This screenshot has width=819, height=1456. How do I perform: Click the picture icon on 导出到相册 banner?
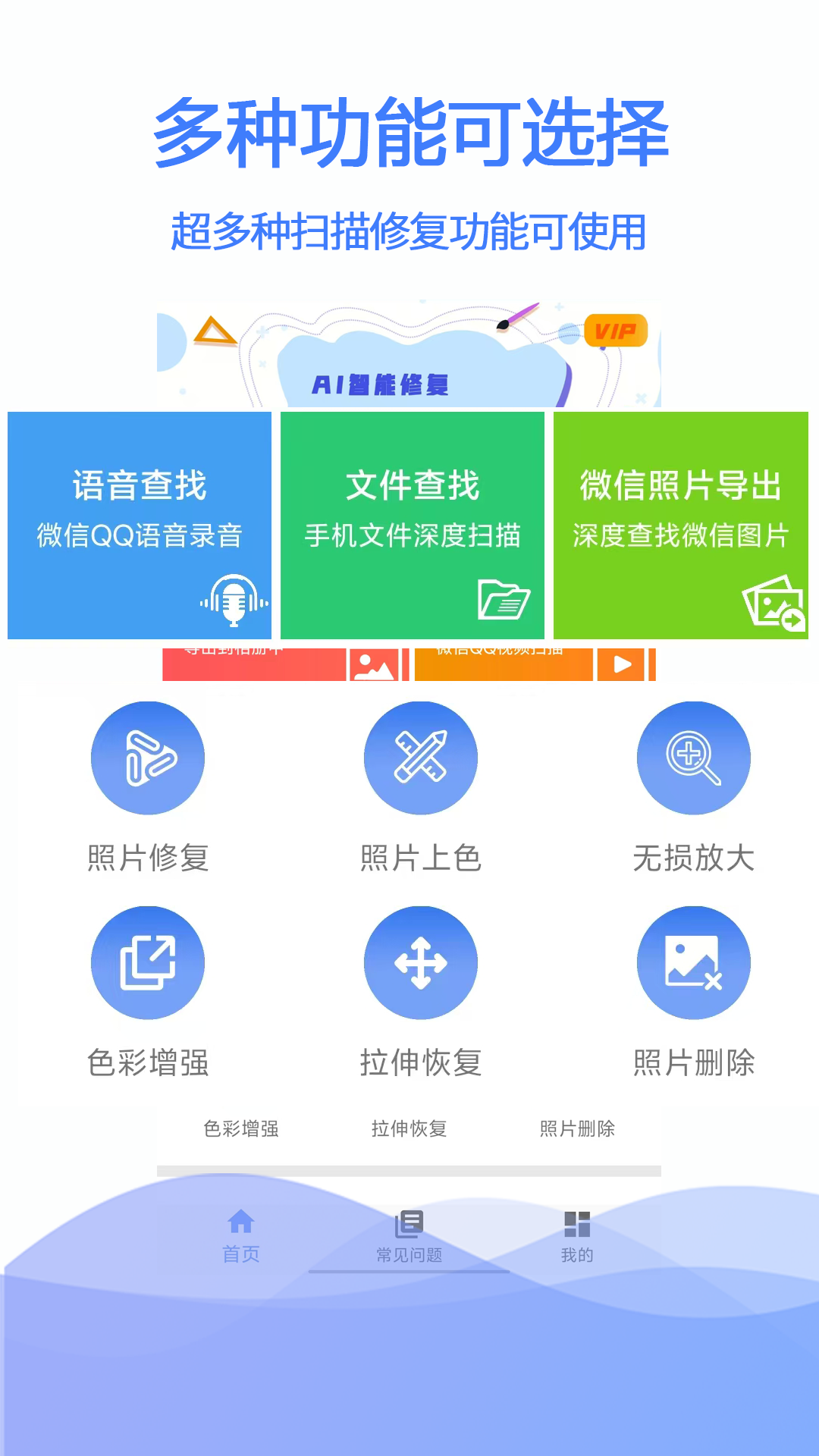coord(373,666)
